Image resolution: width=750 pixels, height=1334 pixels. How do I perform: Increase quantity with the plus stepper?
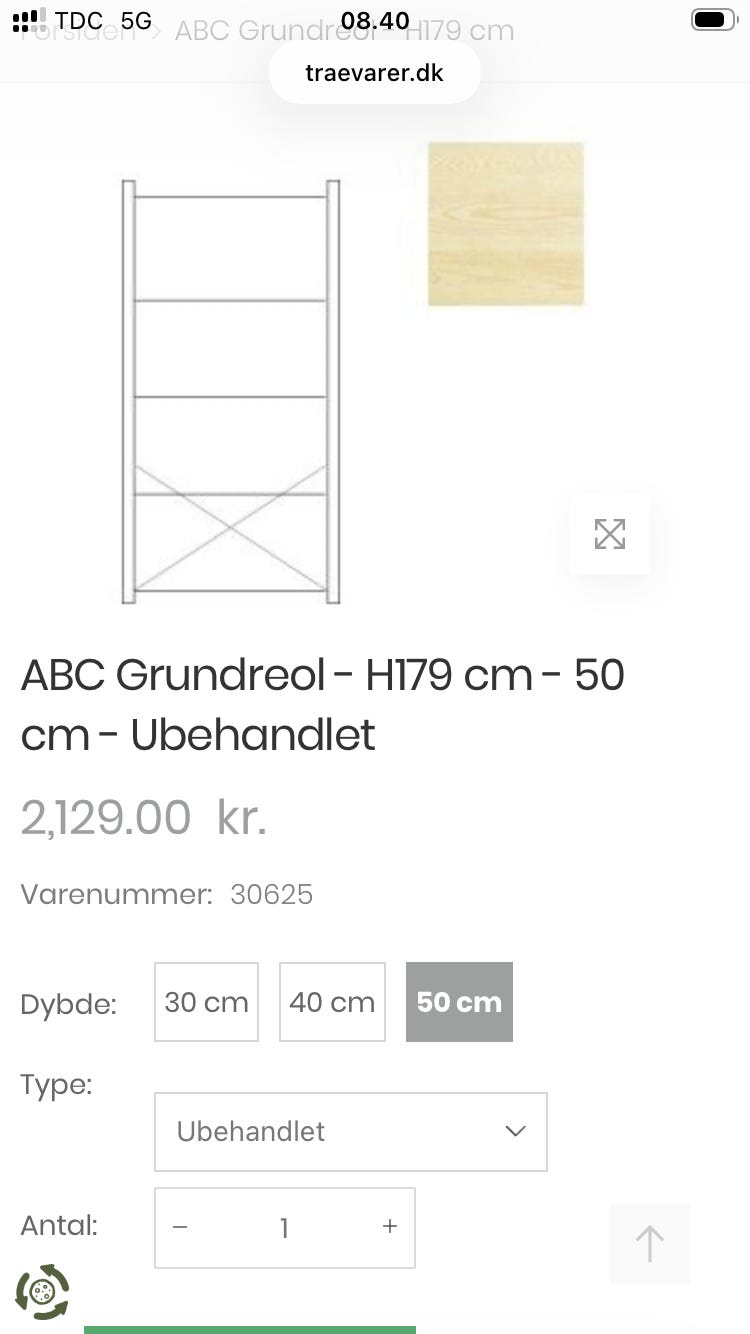point(389,1227)
